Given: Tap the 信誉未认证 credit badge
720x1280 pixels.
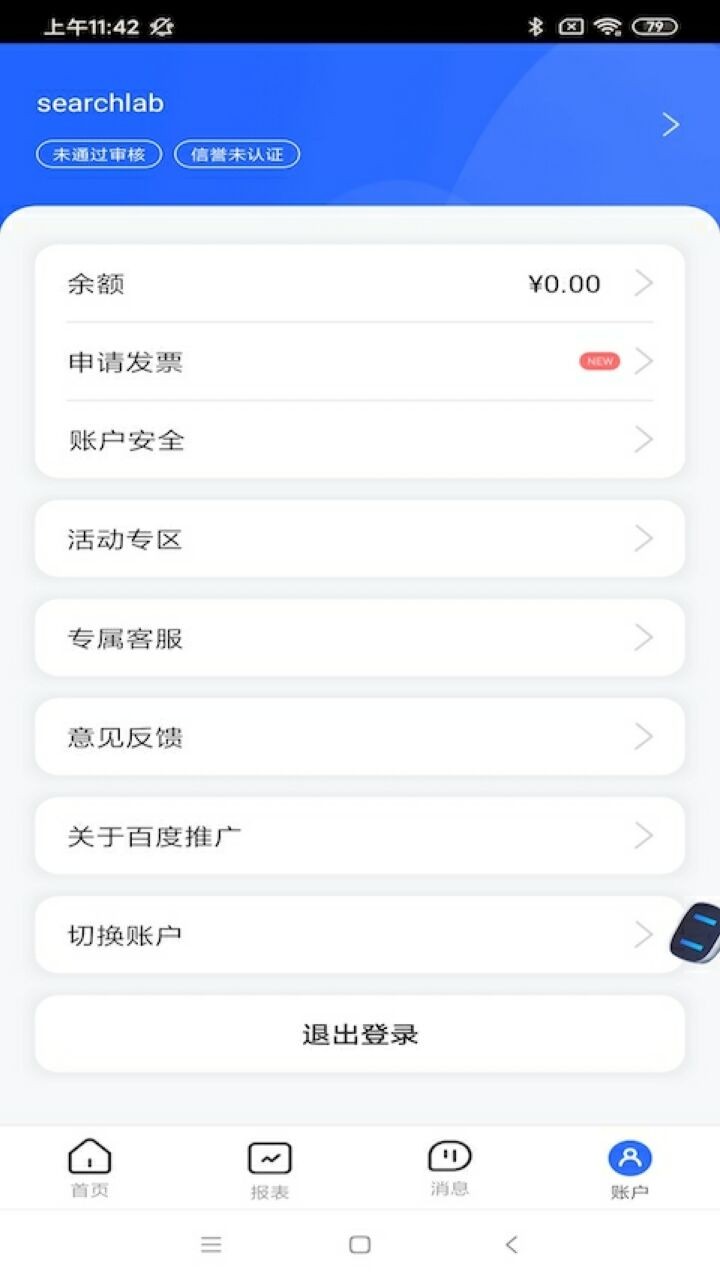Looking at the screenshot, I should 236,154.
